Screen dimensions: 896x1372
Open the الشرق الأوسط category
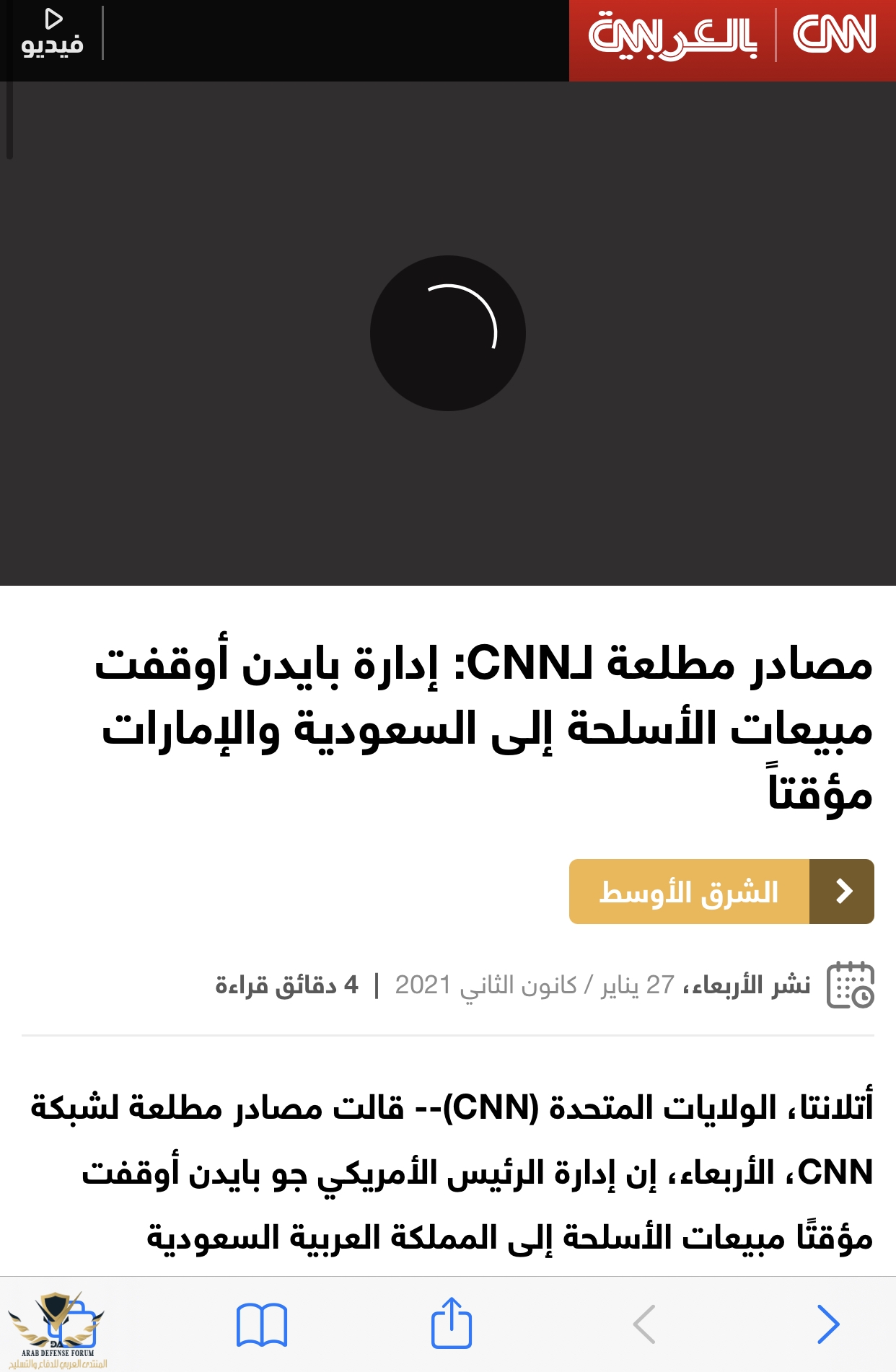(721, 892)
